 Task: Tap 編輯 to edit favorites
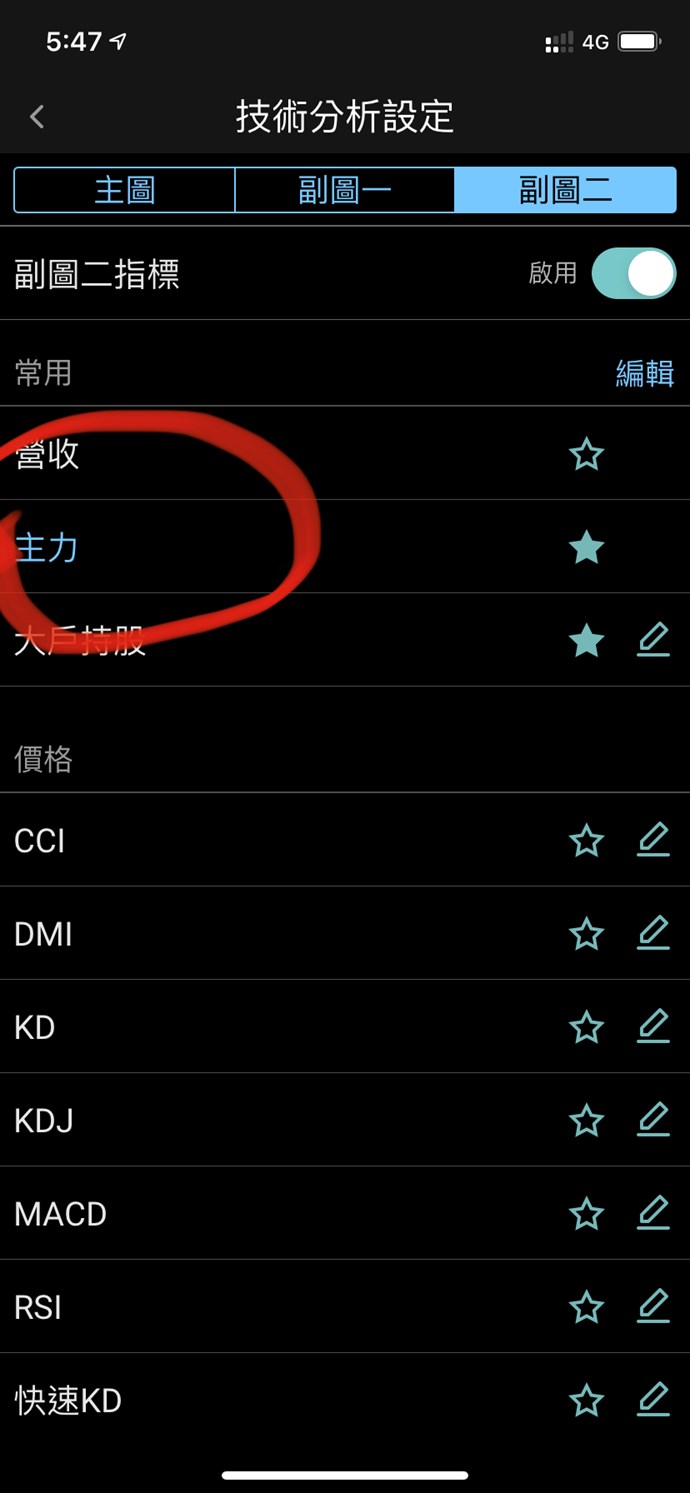click(x=644, y=373)
